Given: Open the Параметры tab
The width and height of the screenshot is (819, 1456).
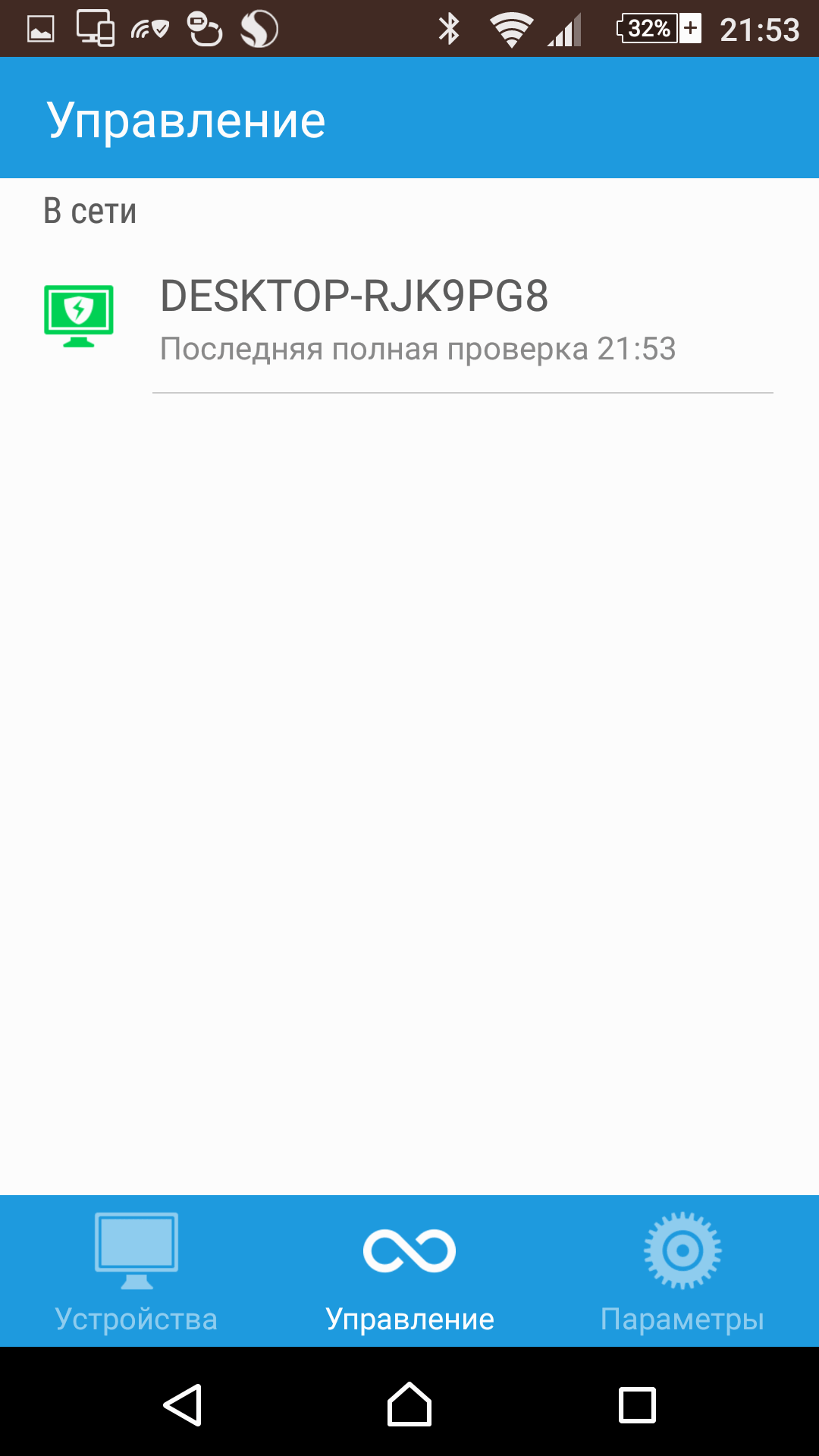Looking at the screenshot, I should [682, 1272].
